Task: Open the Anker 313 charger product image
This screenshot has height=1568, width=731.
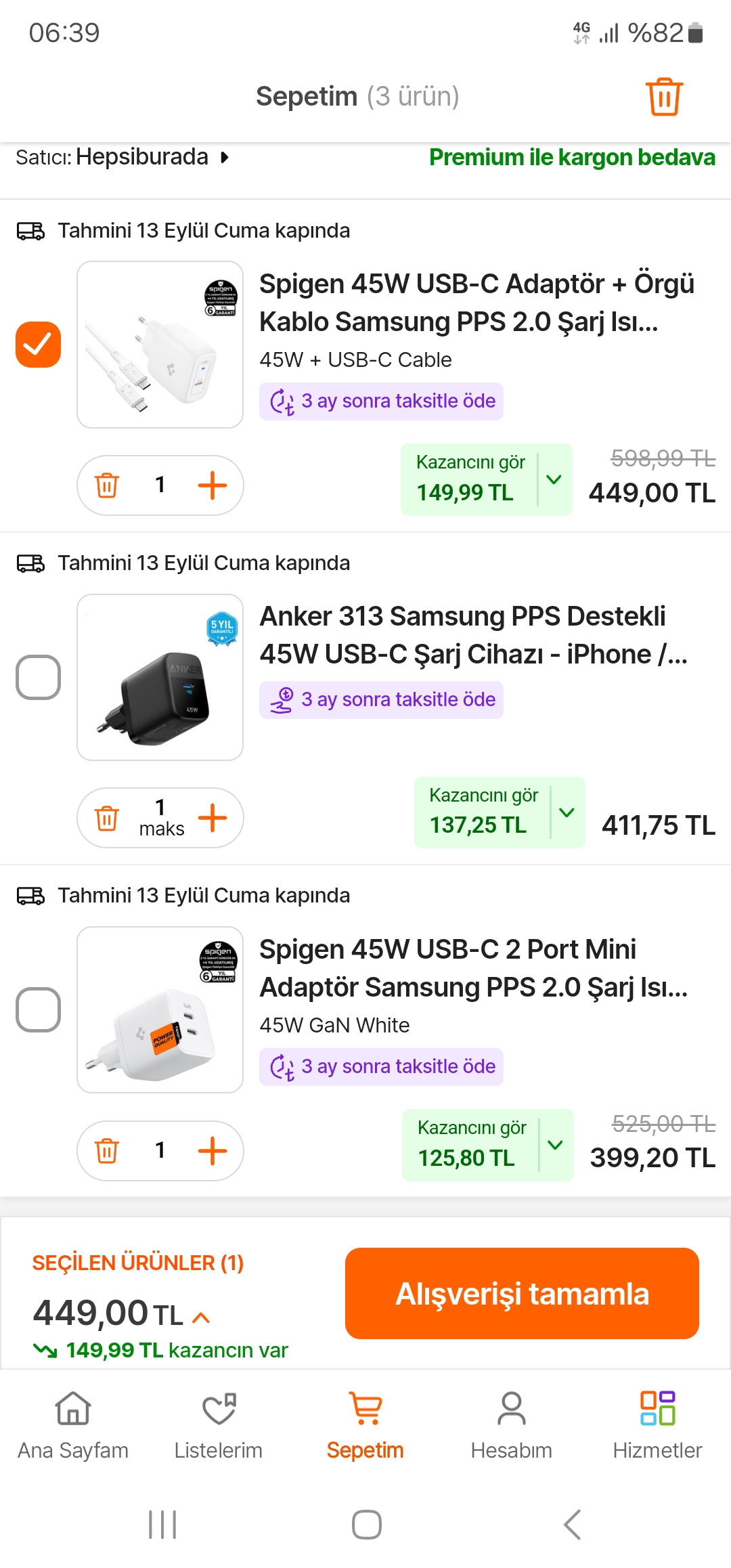Action: (x=160, y=677)
